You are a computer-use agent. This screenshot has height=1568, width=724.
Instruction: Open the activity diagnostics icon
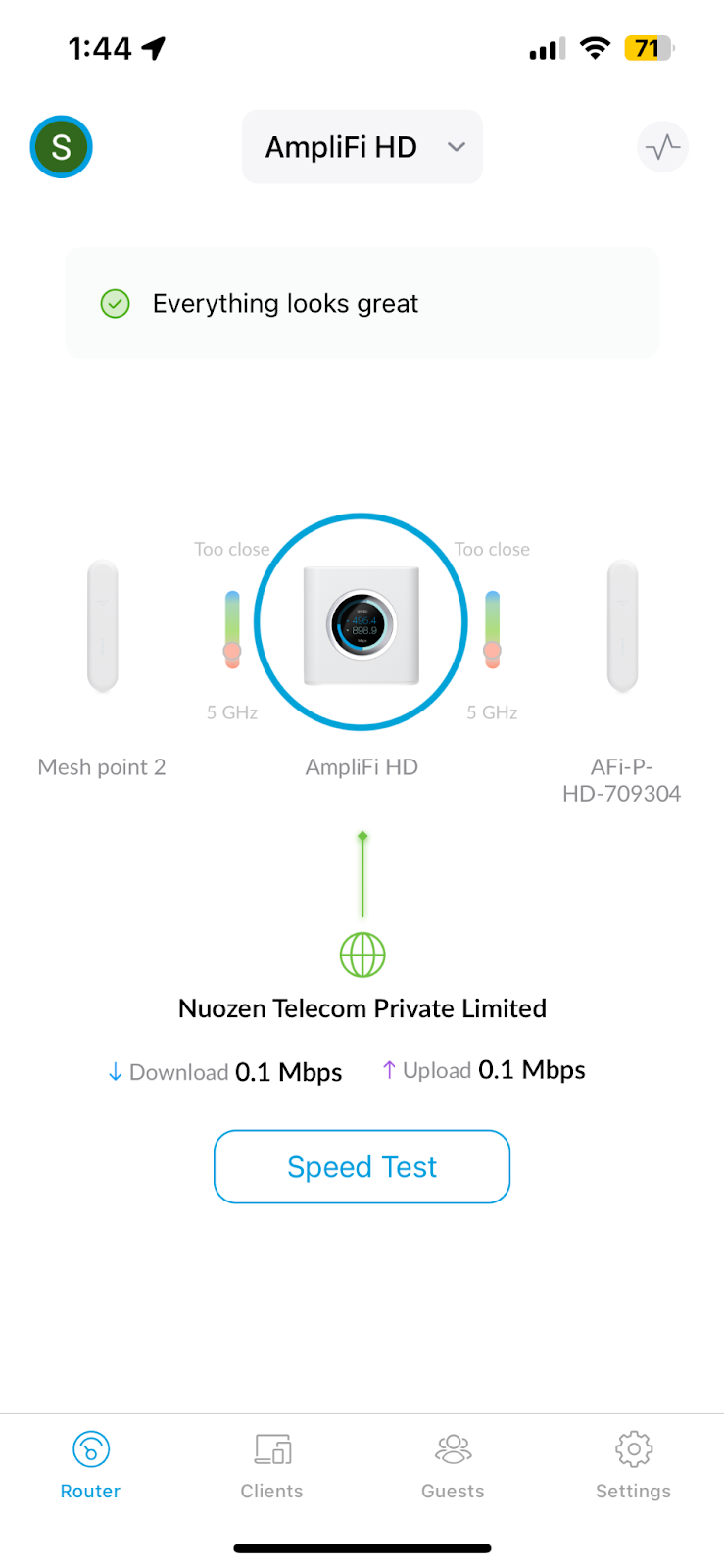coord(663,147)
